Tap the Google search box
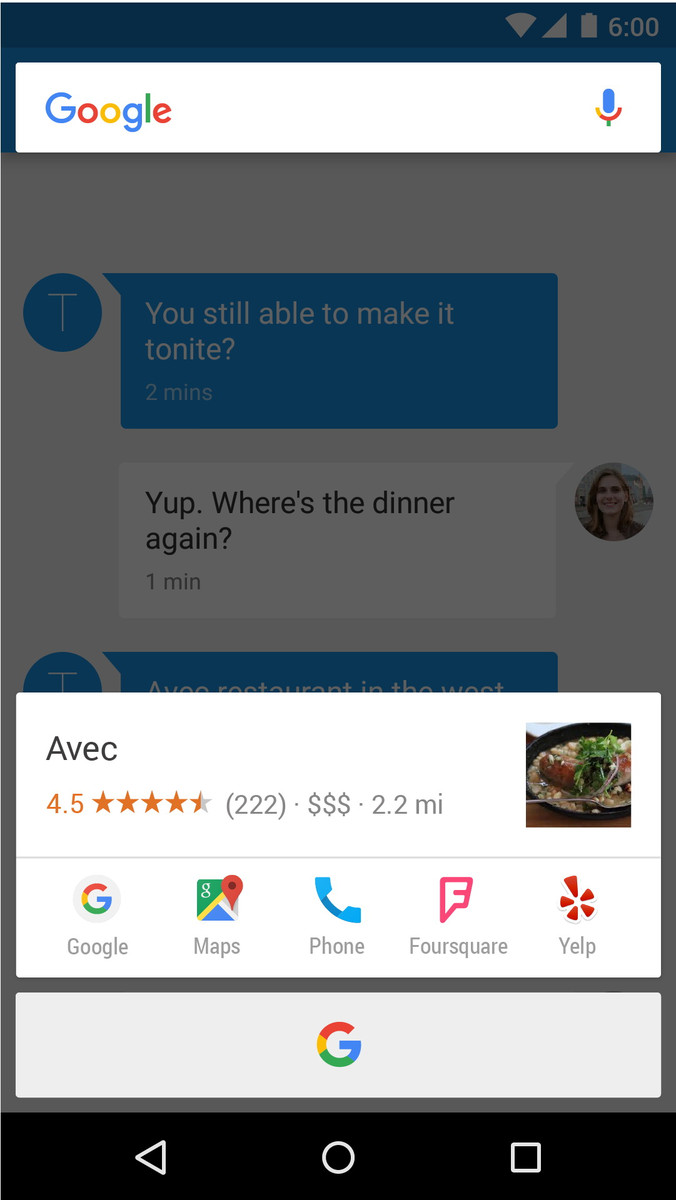Image resolution: width=676 pixels, height=1200 pixels. (300, 108)
